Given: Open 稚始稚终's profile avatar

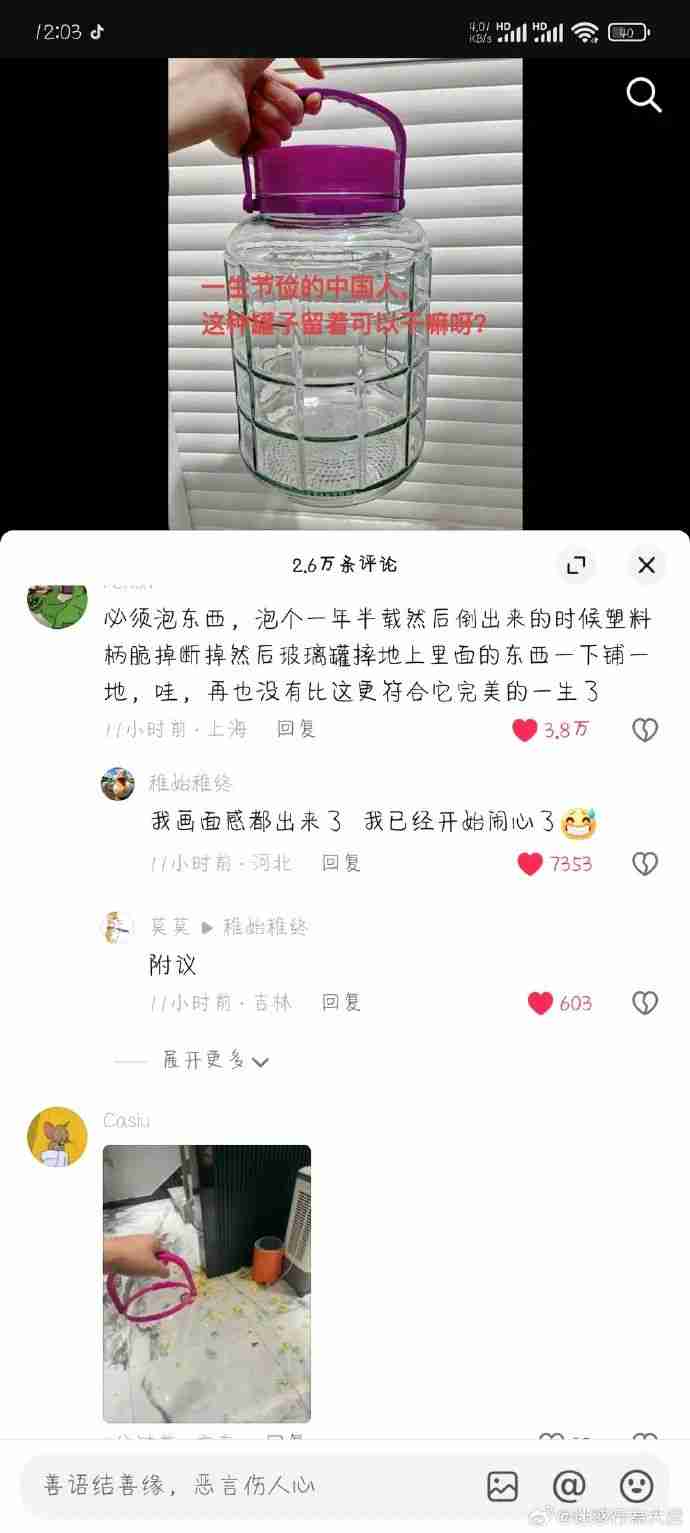Looking at the screenshot, I should pos(118,783).
